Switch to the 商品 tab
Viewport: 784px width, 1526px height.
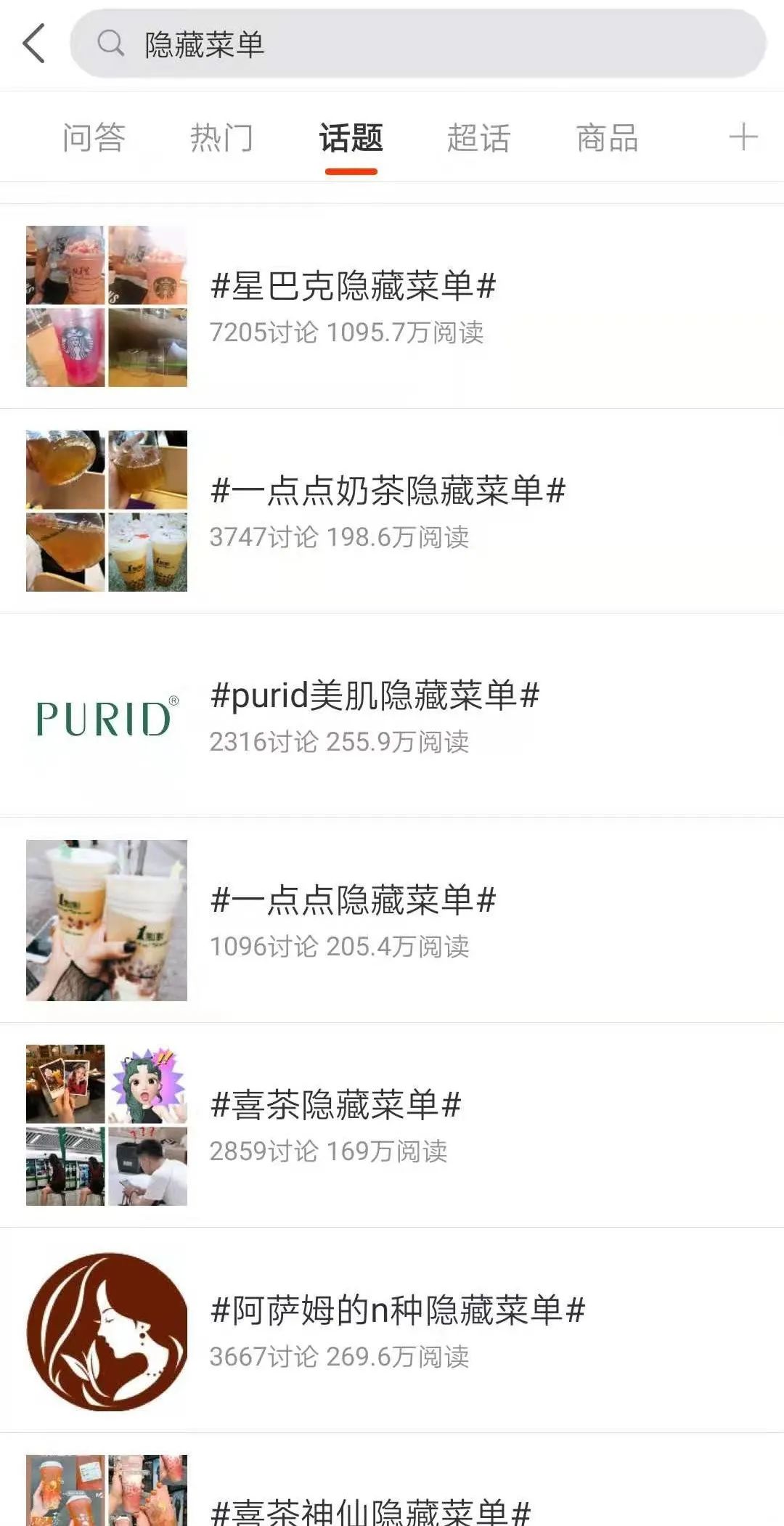pos(608,137)
